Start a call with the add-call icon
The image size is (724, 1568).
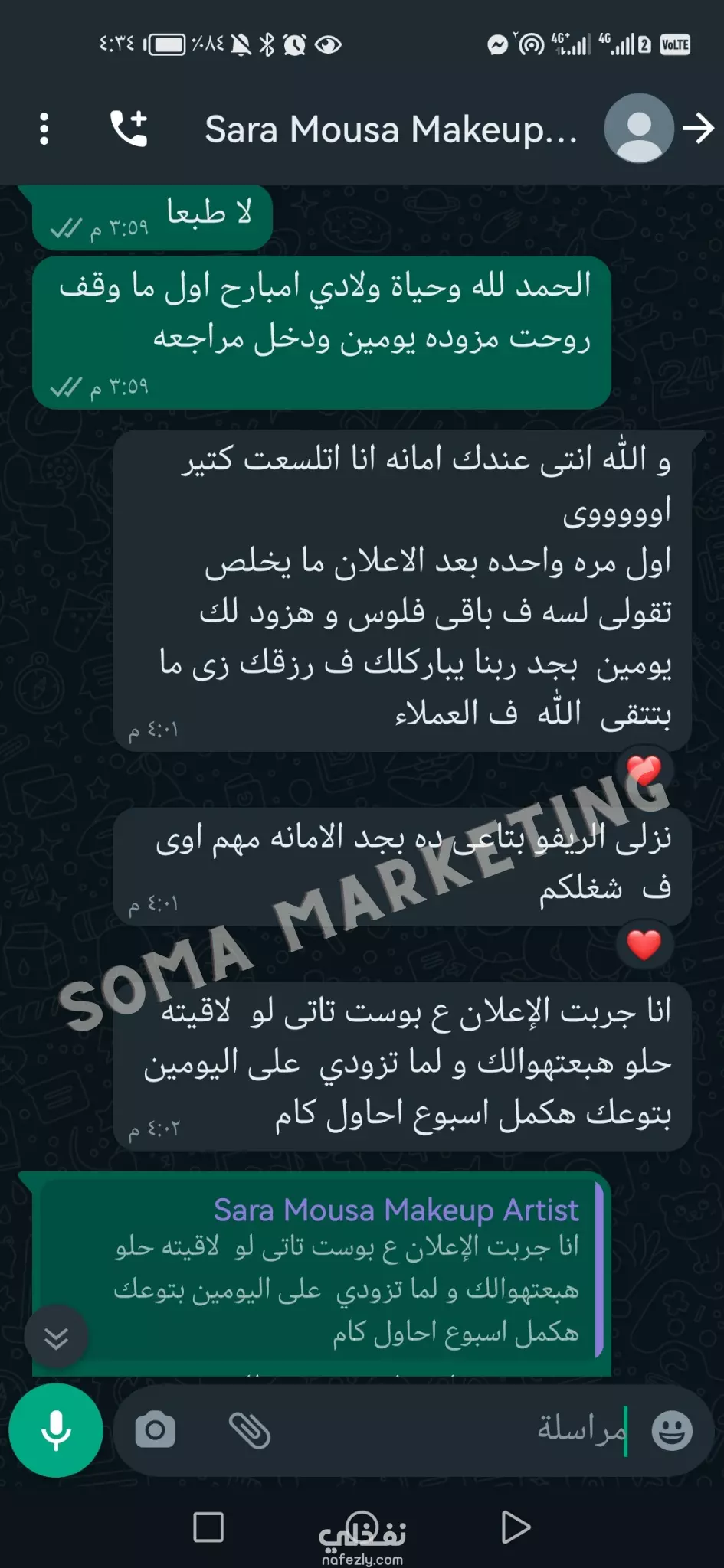point(129,129)
